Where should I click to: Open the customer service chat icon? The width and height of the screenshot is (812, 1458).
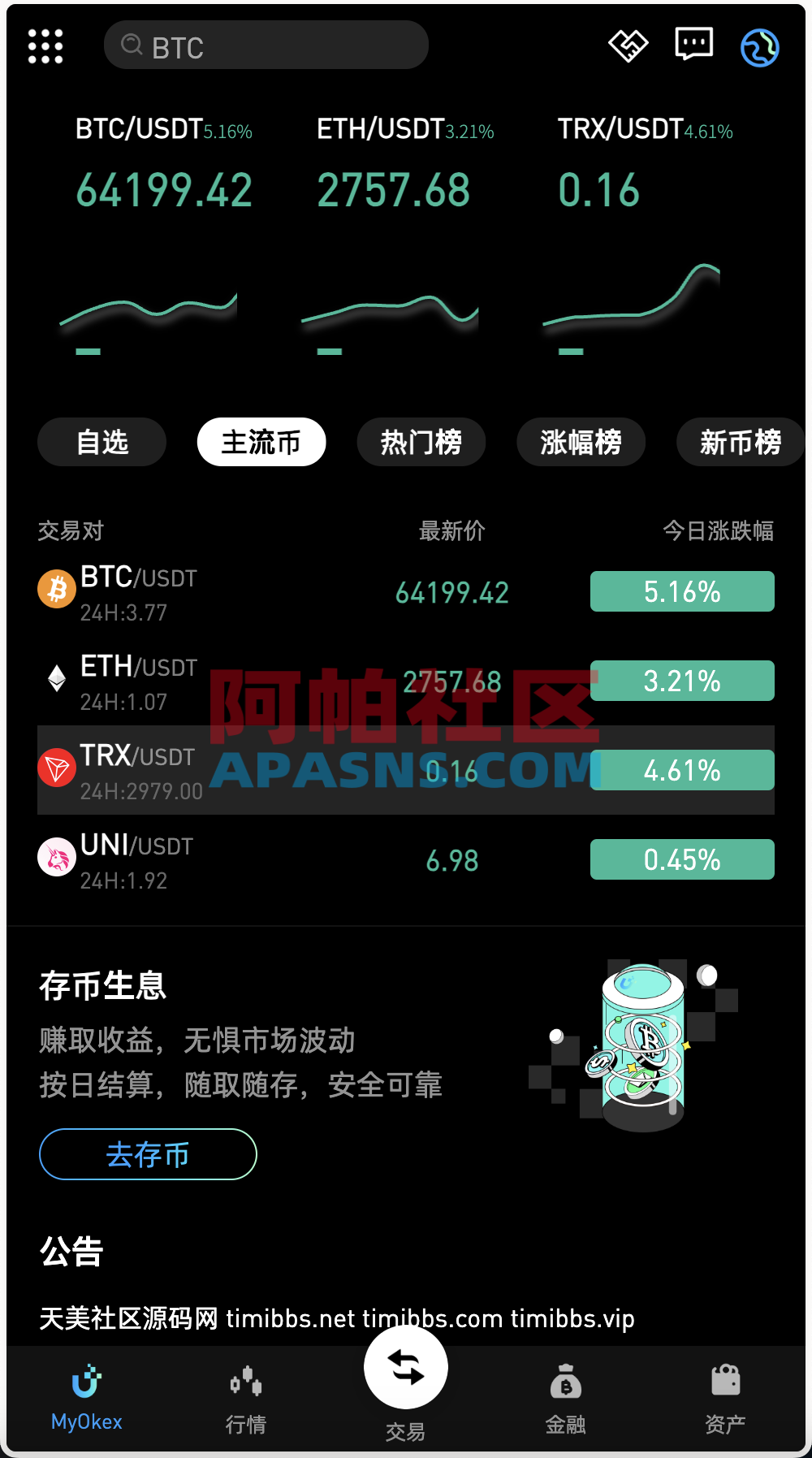pyautogui.click(x=694, y=45)
